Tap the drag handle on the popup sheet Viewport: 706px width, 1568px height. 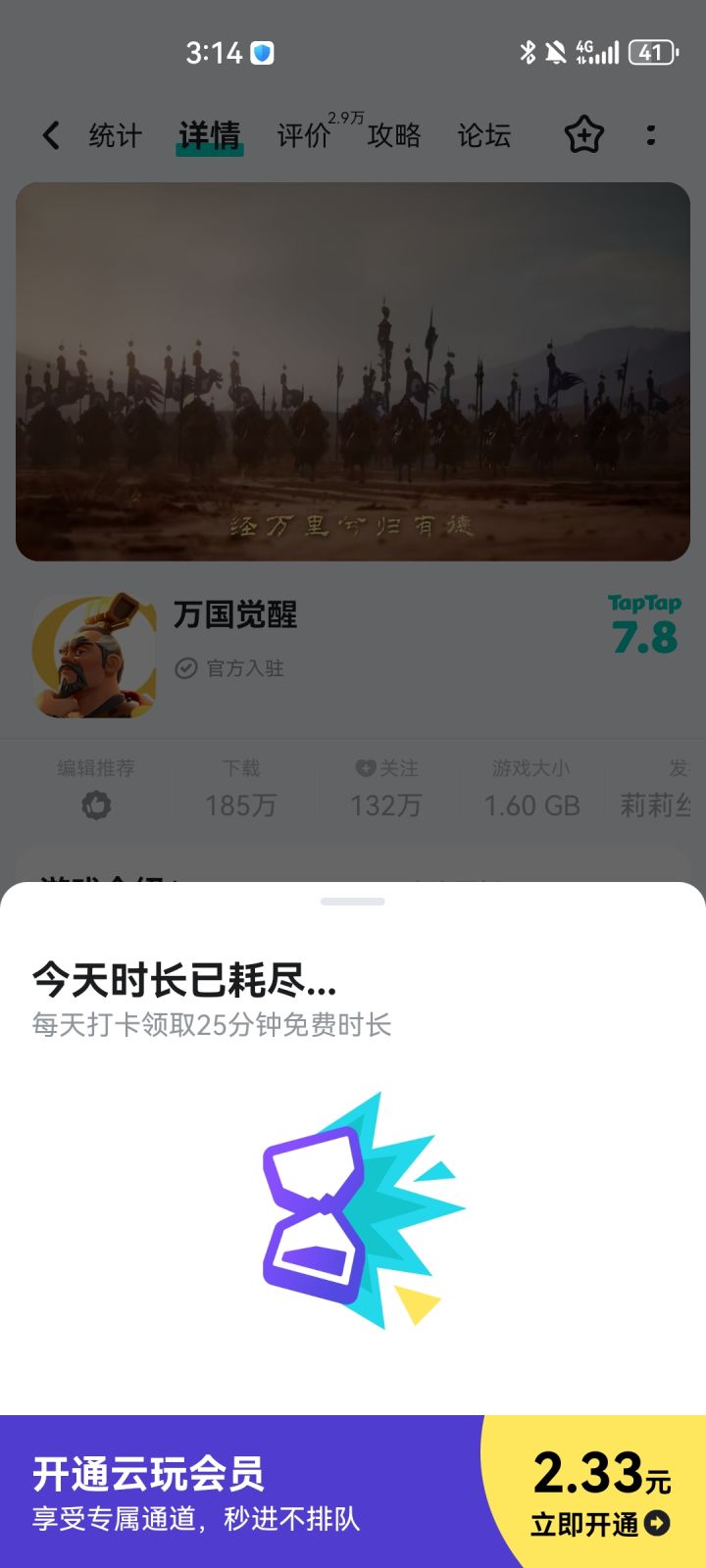pos(353,904)
